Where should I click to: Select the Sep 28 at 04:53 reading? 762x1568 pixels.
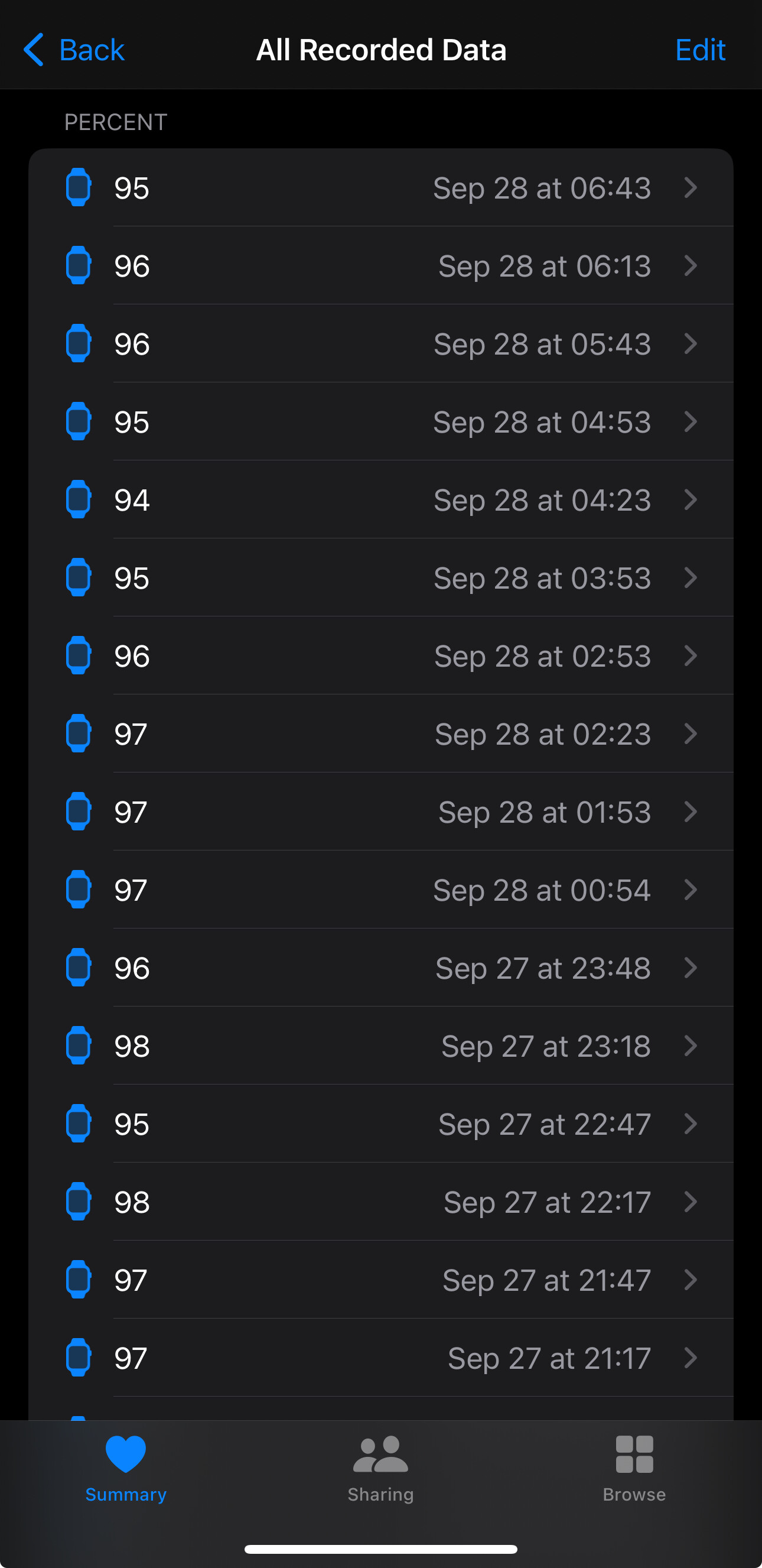[x=380, y=421]
